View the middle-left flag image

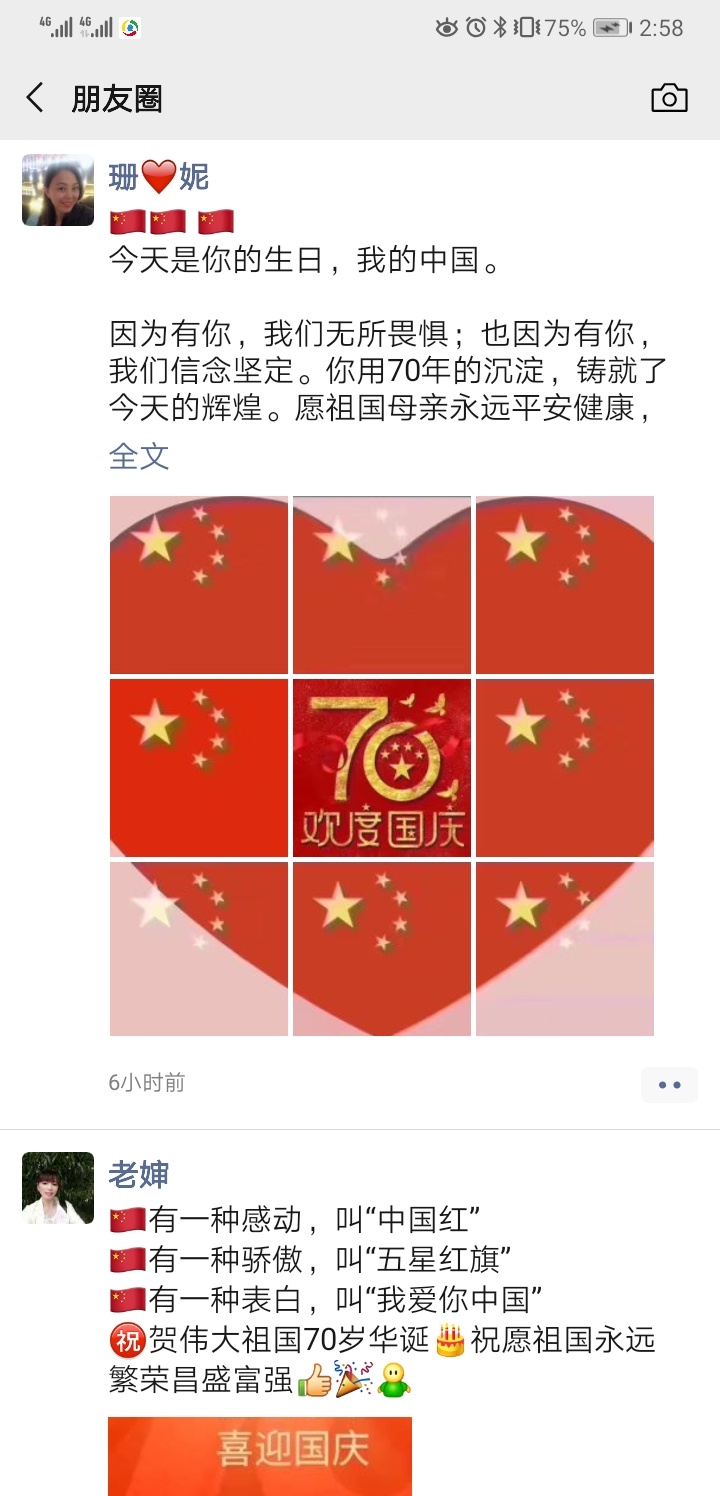tap(198, 768)
